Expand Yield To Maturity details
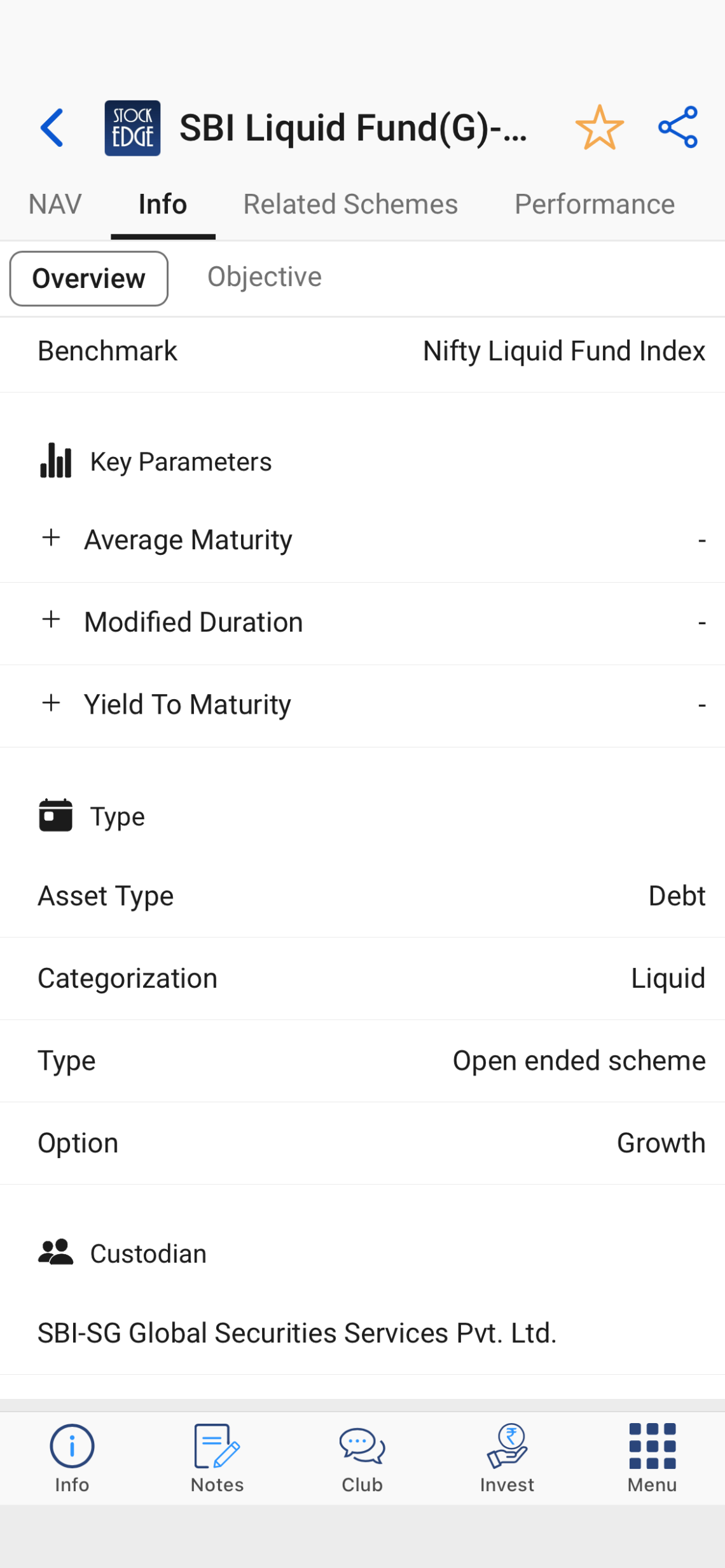725x1568 pixels. pos(51,704)
